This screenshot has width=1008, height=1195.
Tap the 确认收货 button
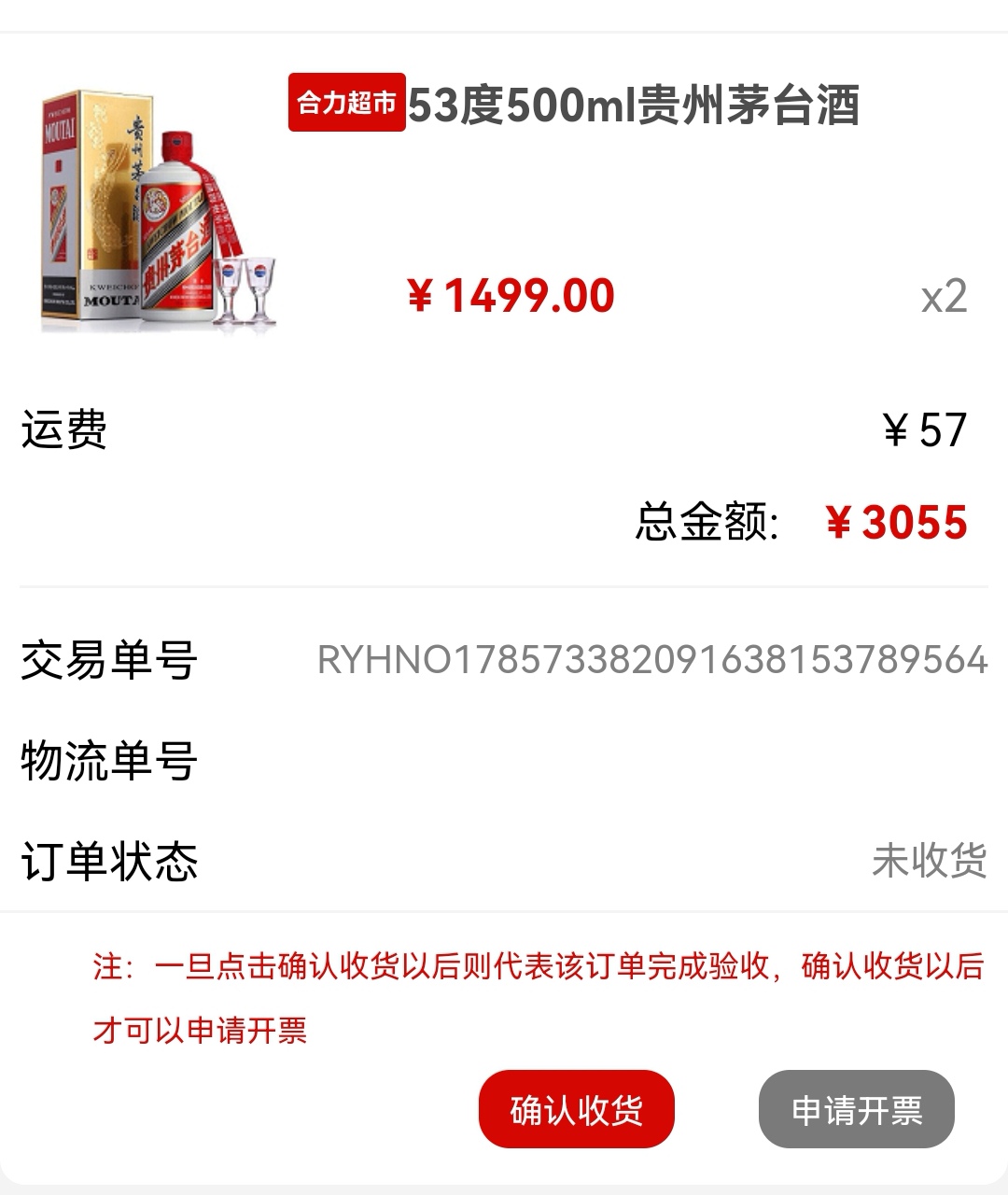(x=576, y=1109)
